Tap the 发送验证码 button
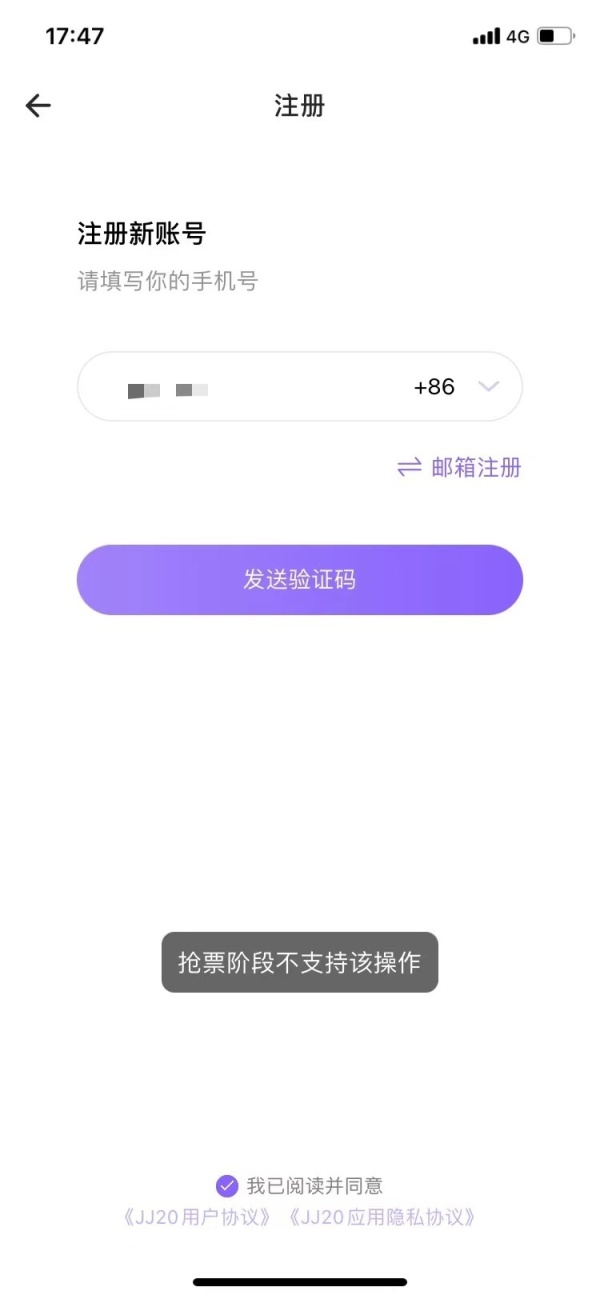Image resolution: width=600 pixels, height=1299 pixels. click(x=300, y=580)
